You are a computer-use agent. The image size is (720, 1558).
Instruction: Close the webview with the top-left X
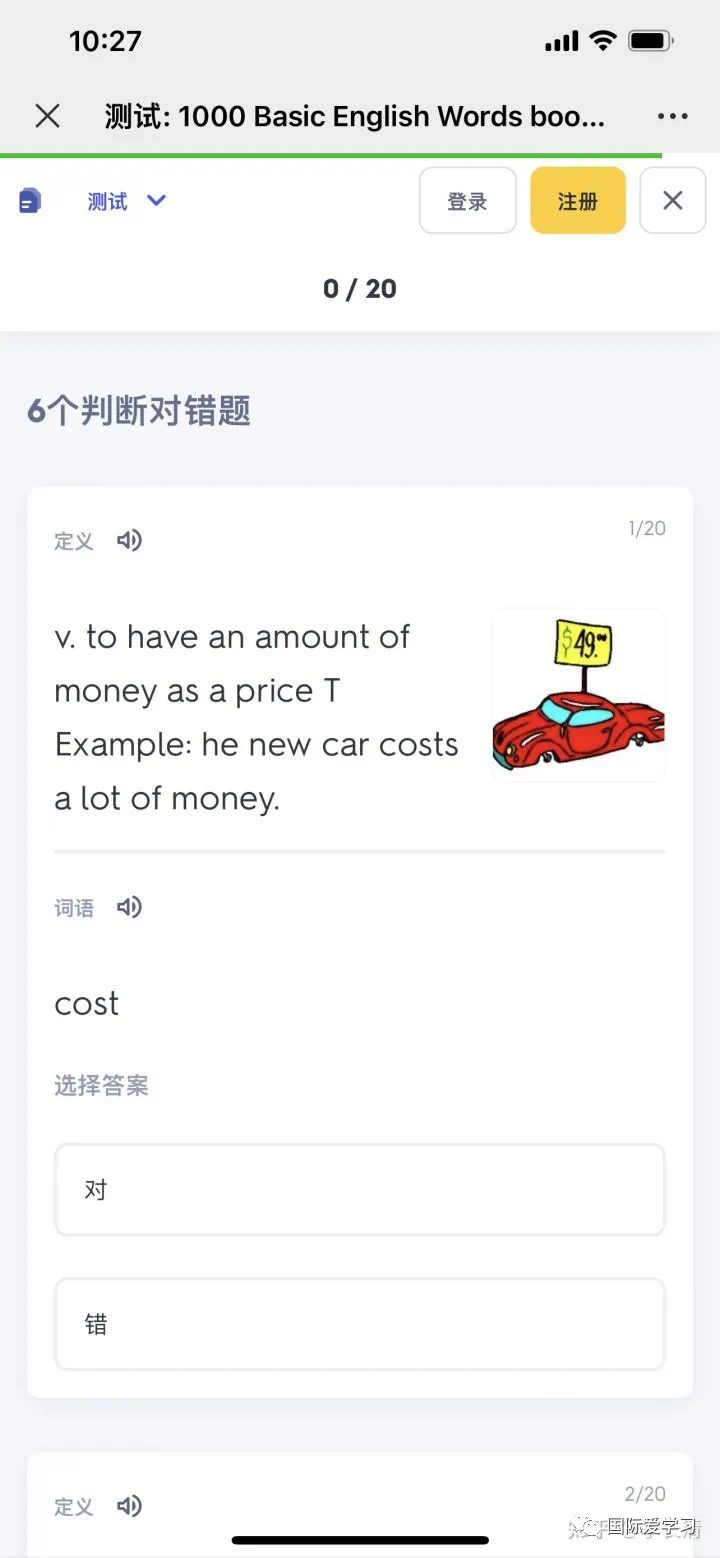(x=47, y=116)
